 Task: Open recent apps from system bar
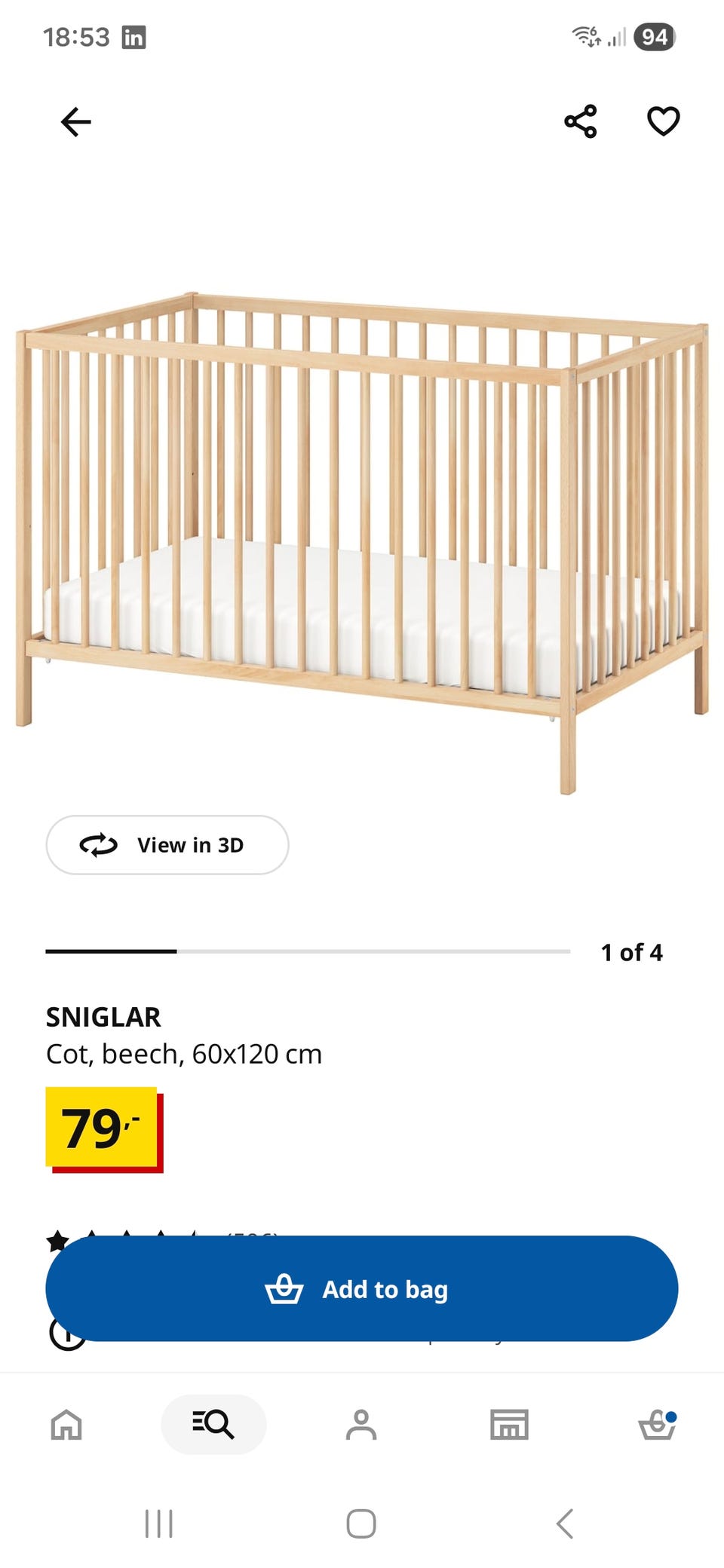(x=158, y=1524)
